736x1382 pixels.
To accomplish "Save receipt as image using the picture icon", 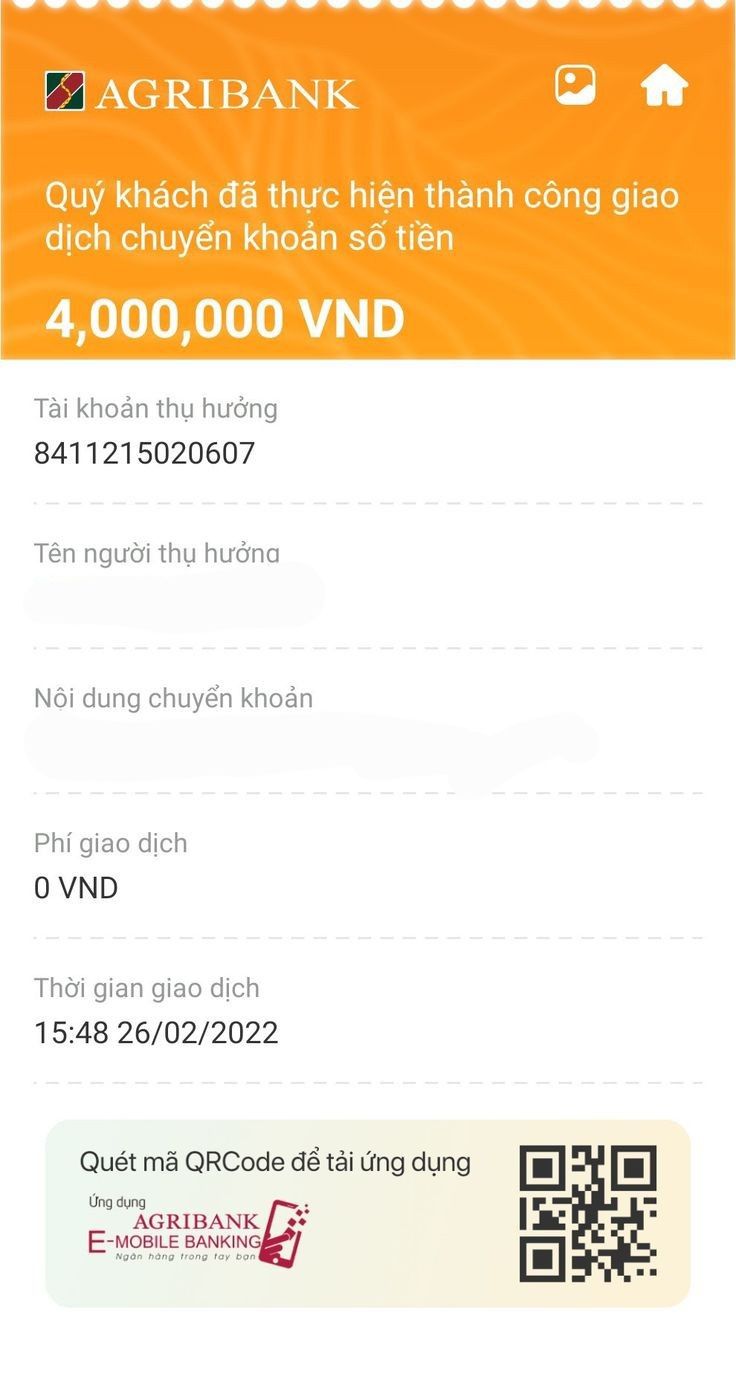I will tap(576, 86).
